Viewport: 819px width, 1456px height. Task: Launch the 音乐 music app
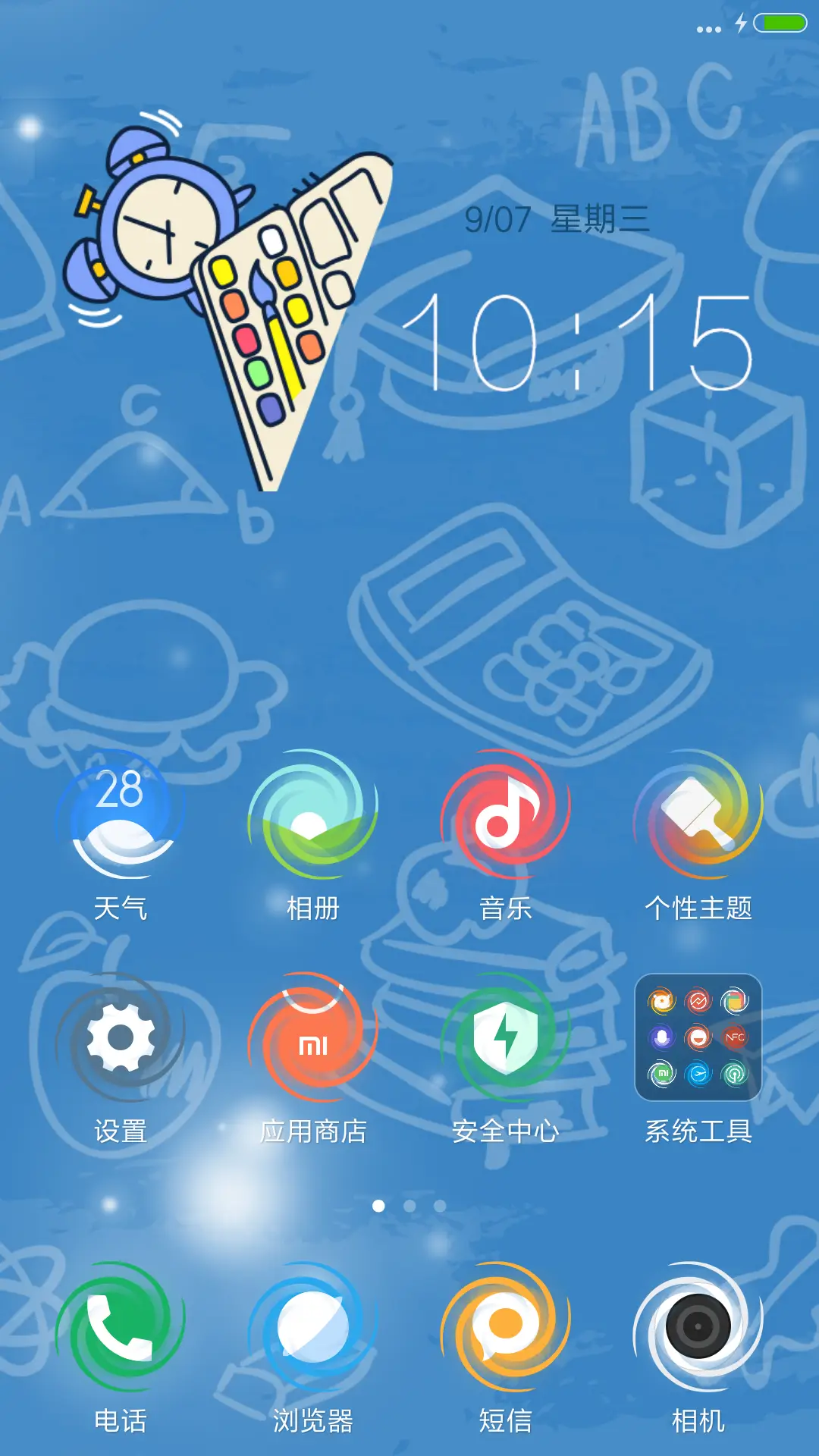coord(505,815)
